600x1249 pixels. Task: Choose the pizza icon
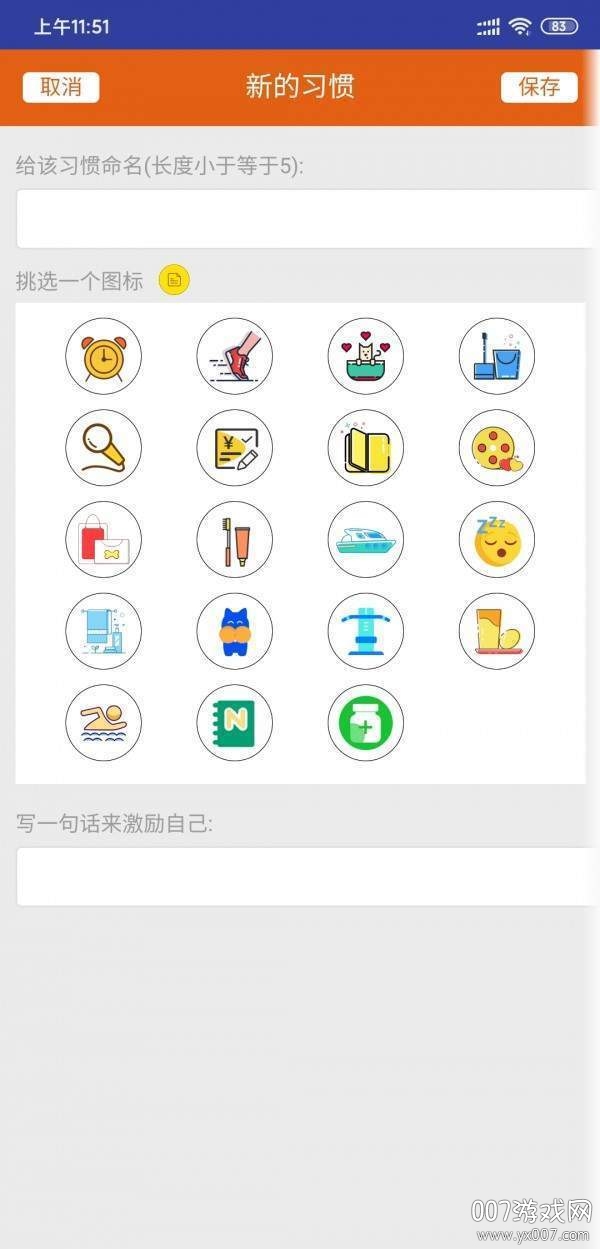(x=497, y=448)
